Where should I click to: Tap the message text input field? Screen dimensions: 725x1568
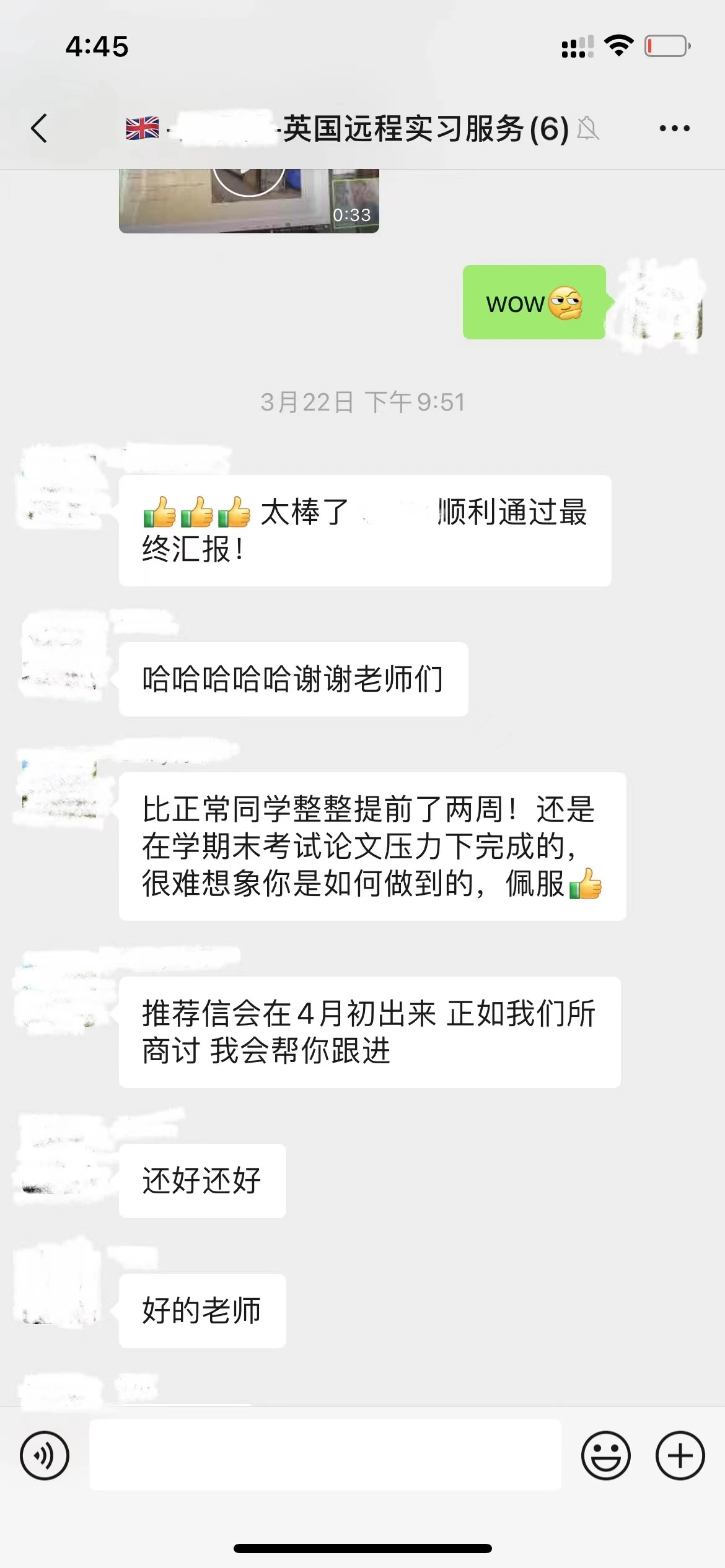[x=325, y=1455]
